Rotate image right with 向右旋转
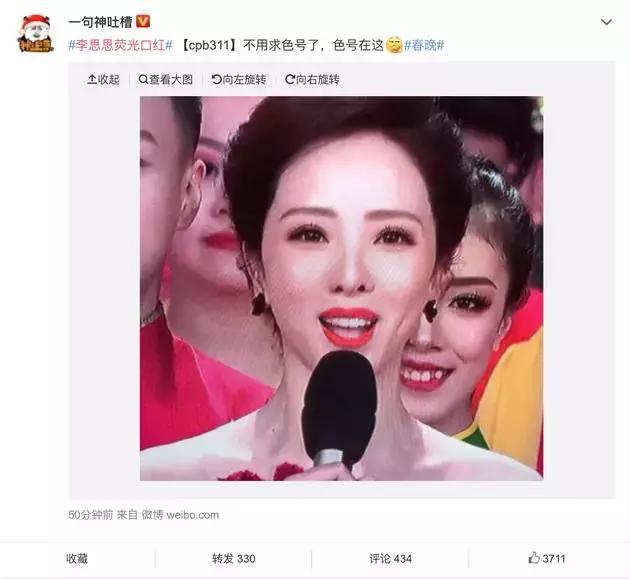Viewport: 630px width, 579px height. click(312, 79)
